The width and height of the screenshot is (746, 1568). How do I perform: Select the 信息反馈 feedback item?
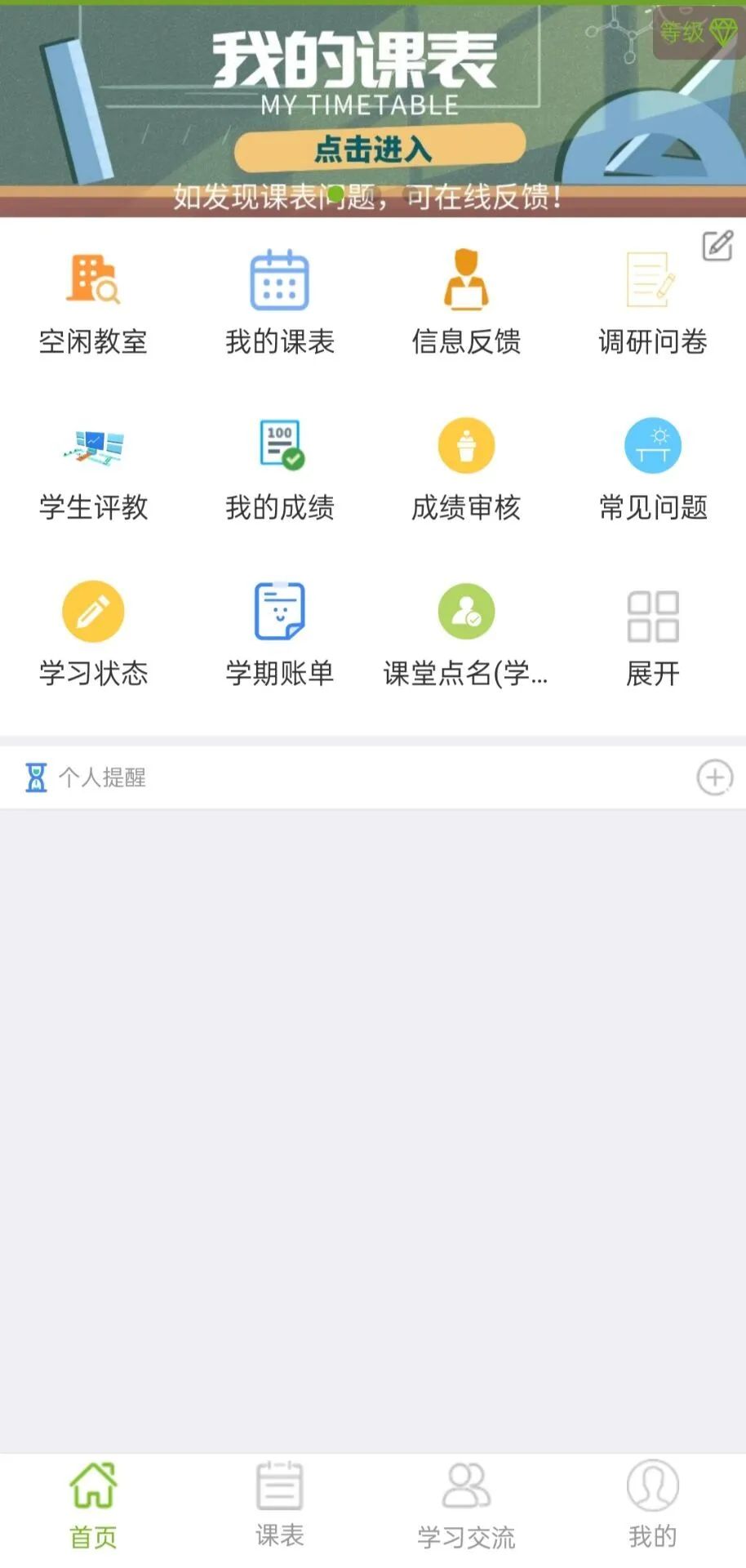466,302
